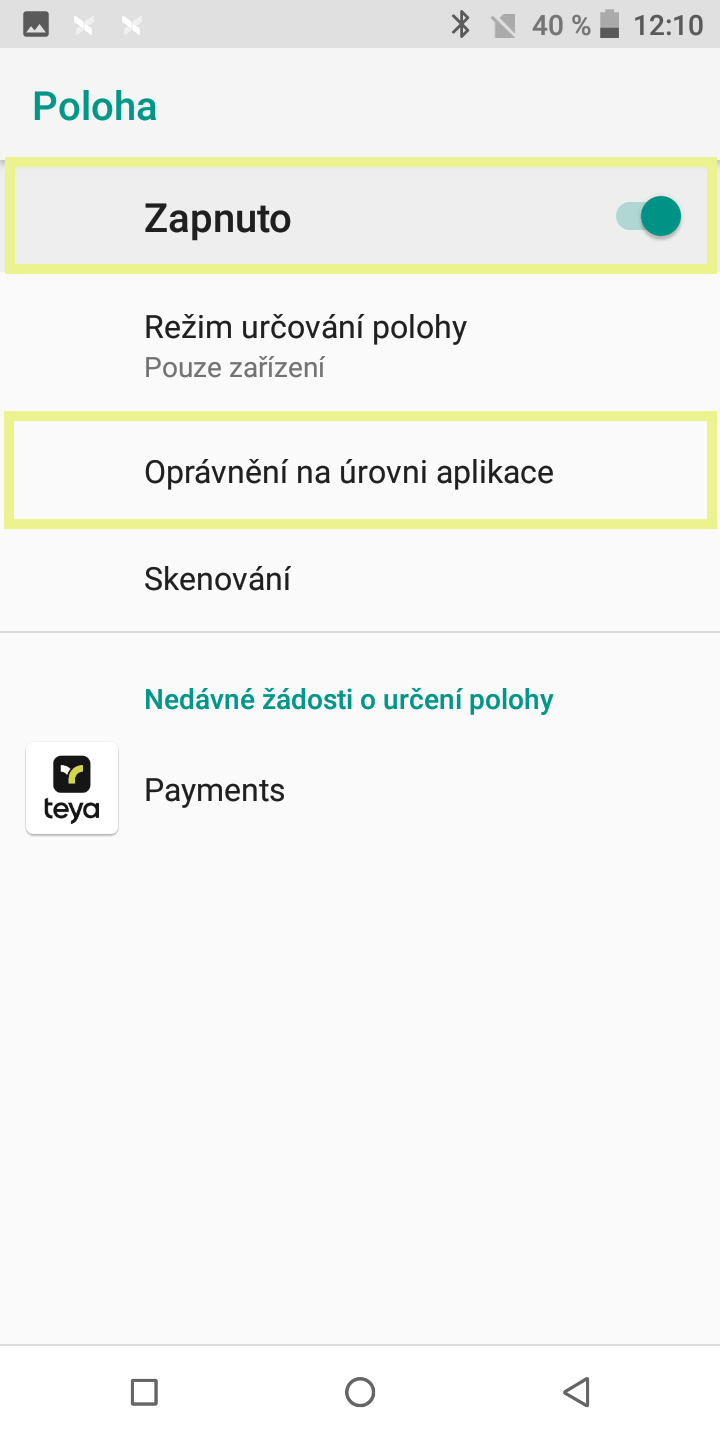Tap the home button
Image resolution: width=720 pixels, height=1440 pixels.
click(360, 1392)
